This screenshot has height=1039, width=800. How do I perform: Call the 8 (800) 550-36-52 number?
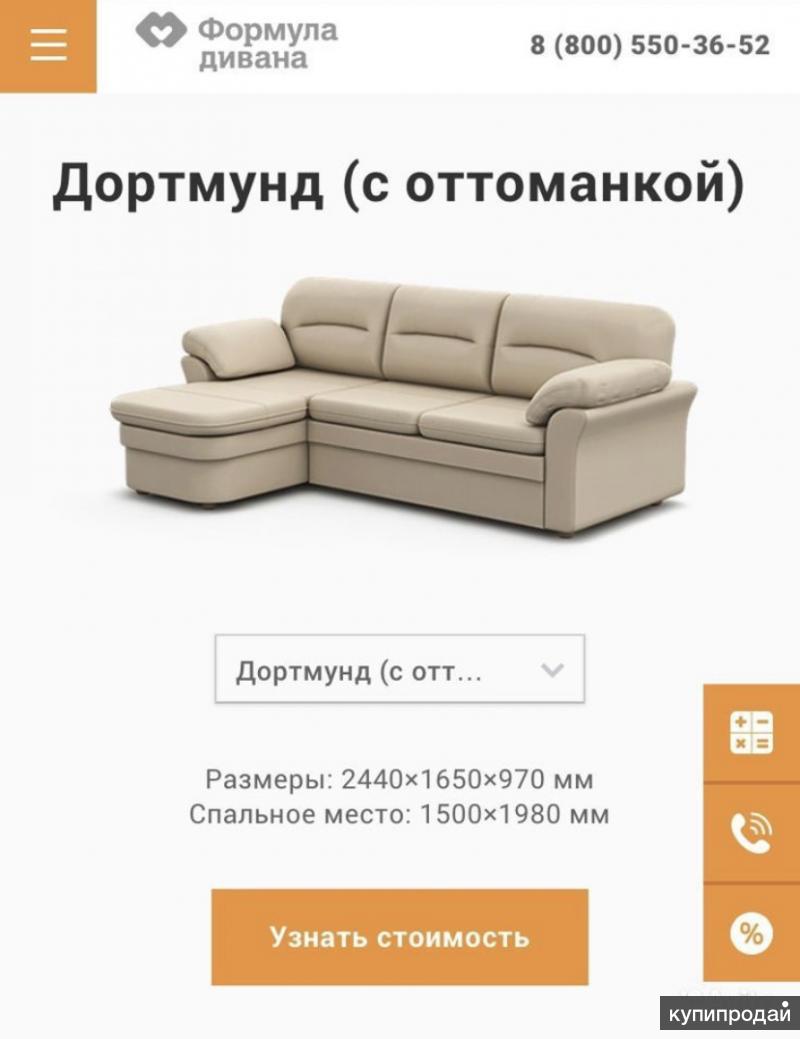point(649,46)
